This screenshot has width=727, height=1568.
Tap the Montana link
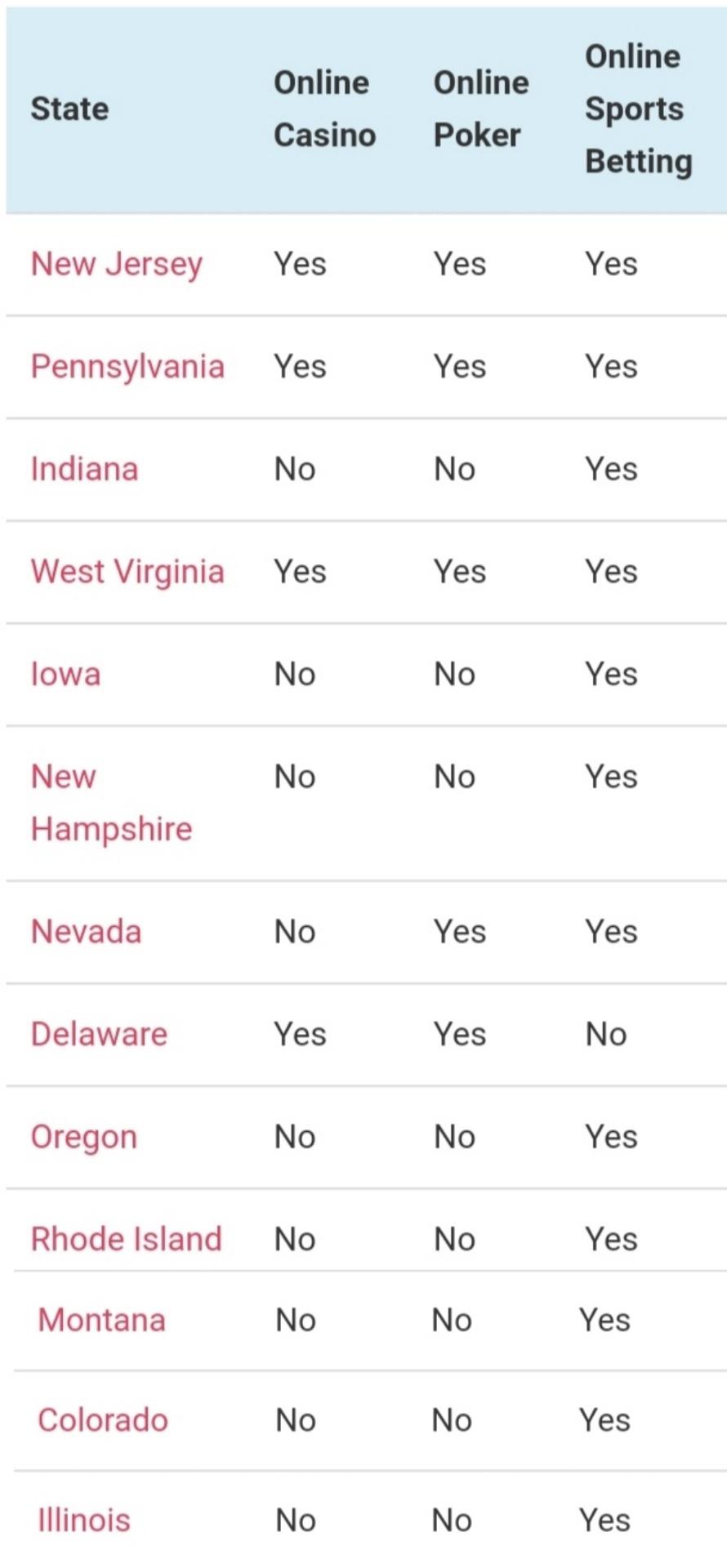pyautogui.click(x=102, y=1321)
